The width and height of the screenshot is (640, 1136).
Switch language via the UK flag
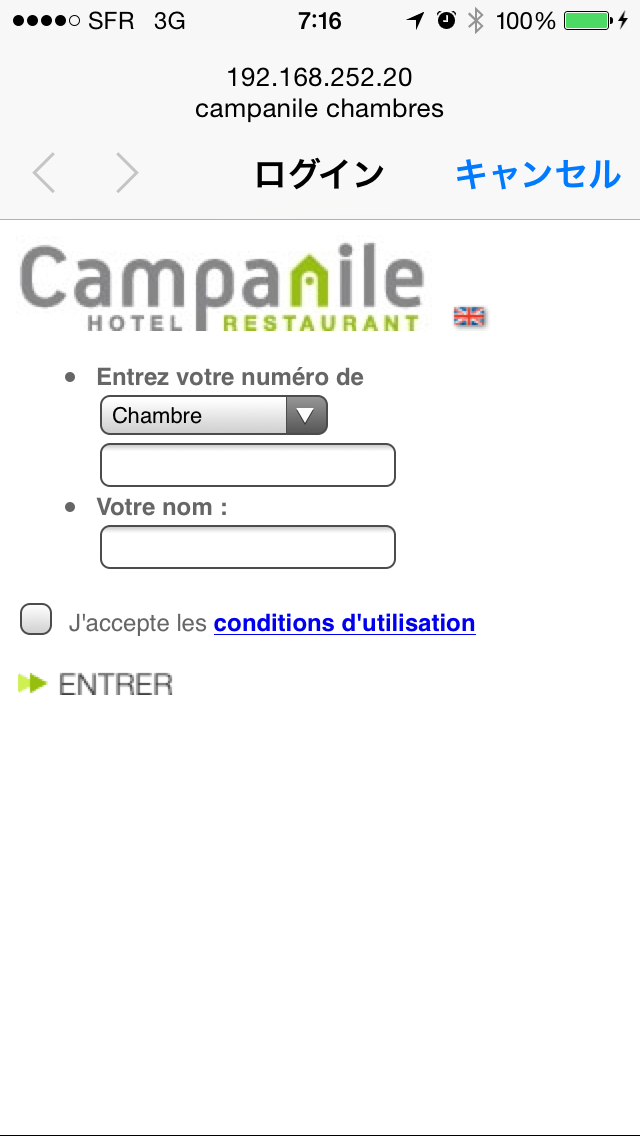point(469,317)
